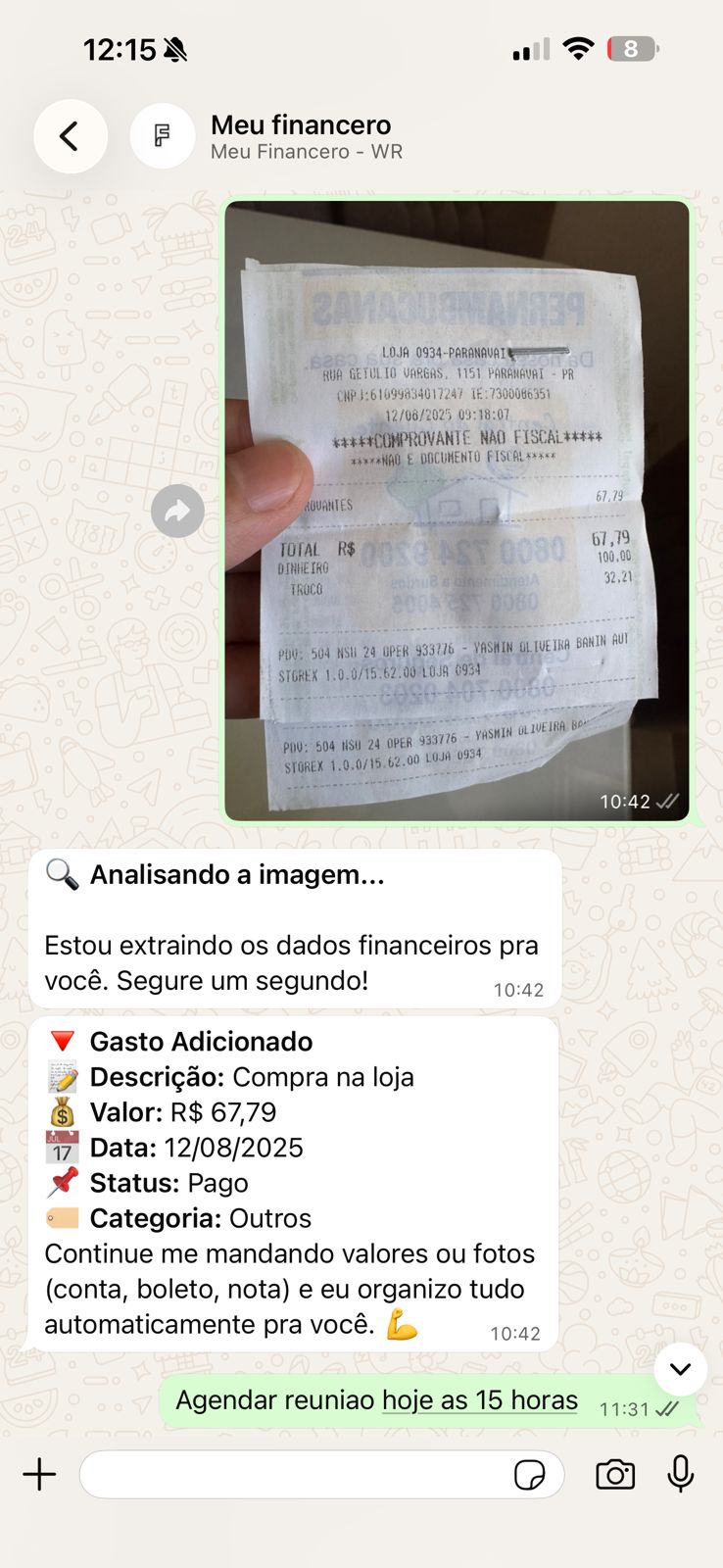Select the camera icon to take a photo
The height and width of the screenshot is (1568, 723).
(615, 1474)
